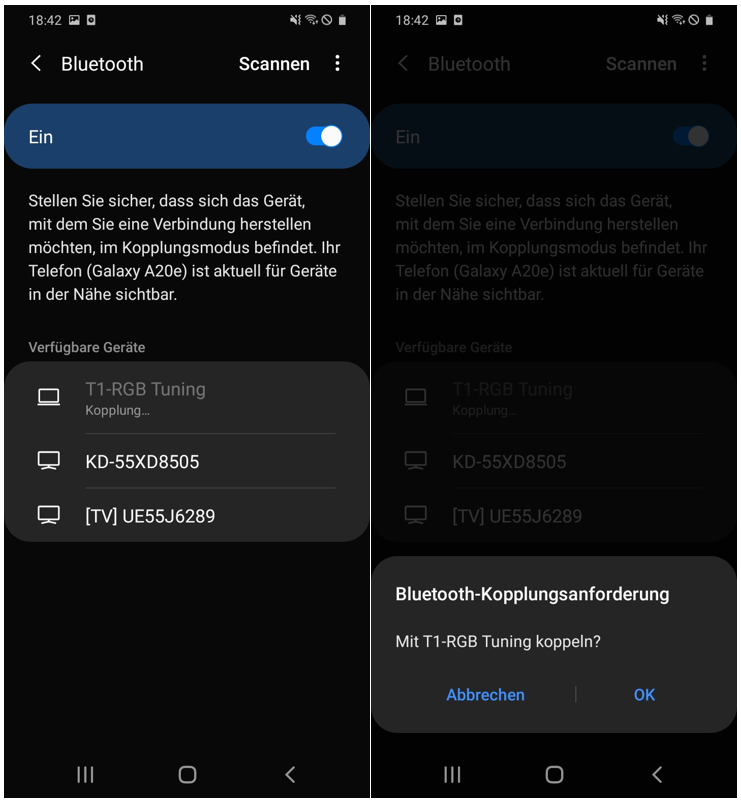Tap the undimmed back arrow beside Bluetooth

[x=36, y=64]
